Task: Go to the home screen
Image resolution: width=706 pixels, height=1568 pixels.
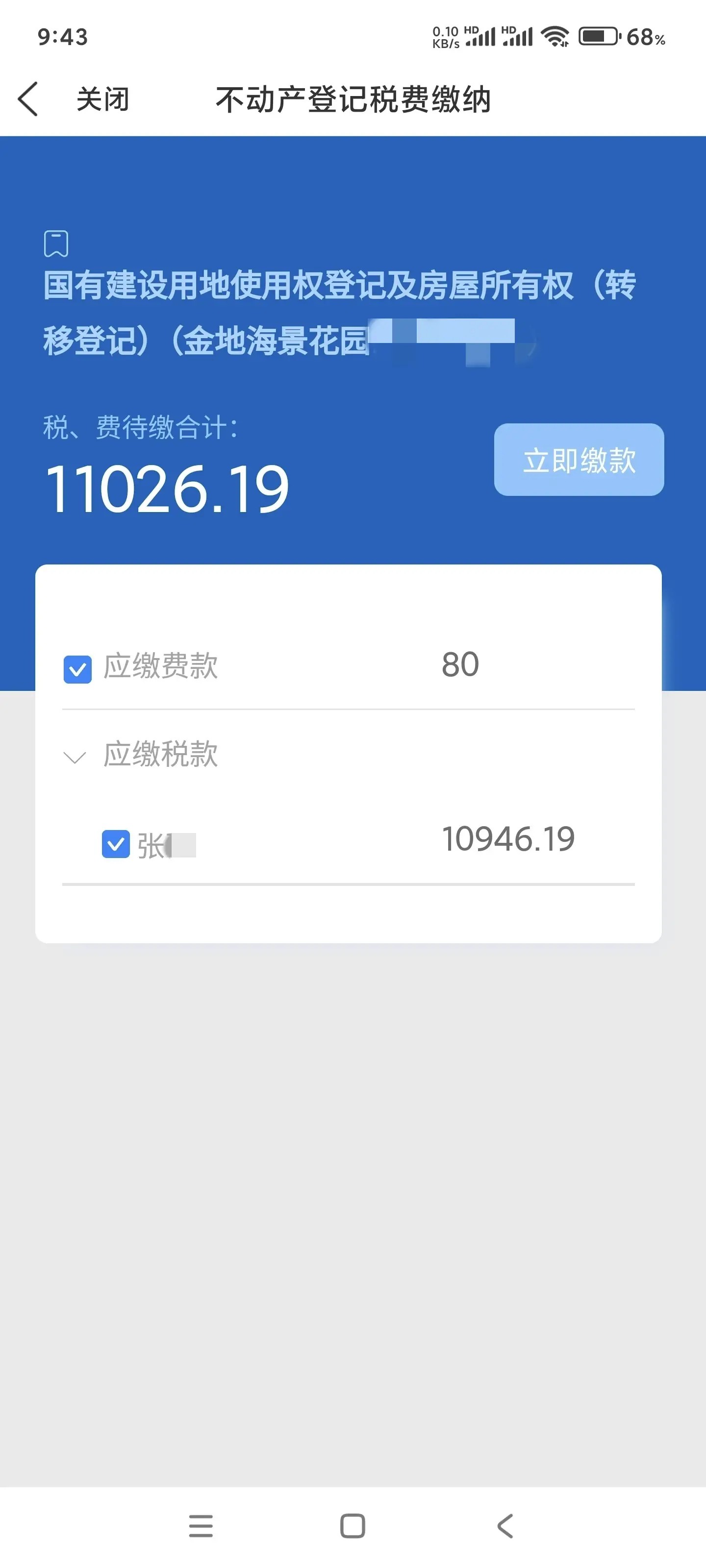Action: (x=353, y=1525)
